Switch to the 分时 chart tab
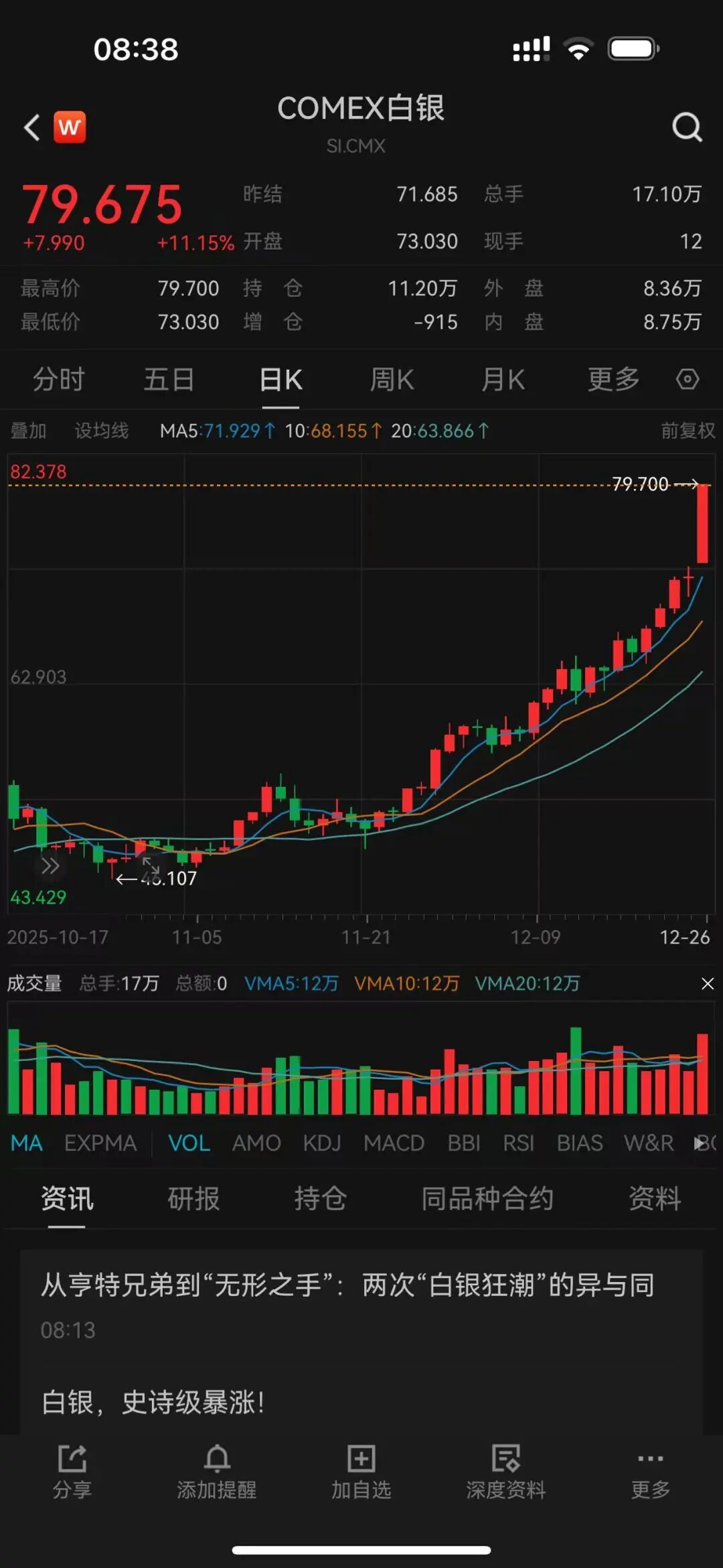This screenshot has width=723, height=1568. point(59,380)
